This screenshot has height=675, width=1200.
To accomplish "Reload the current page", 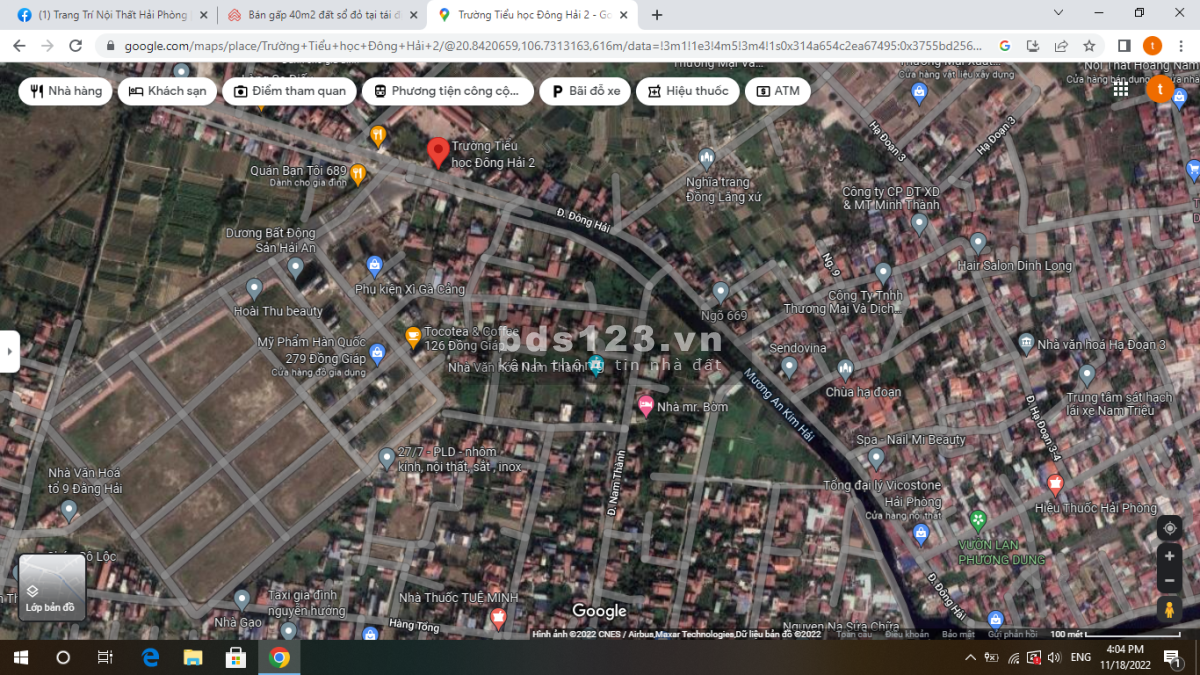I will click(75, 46).
